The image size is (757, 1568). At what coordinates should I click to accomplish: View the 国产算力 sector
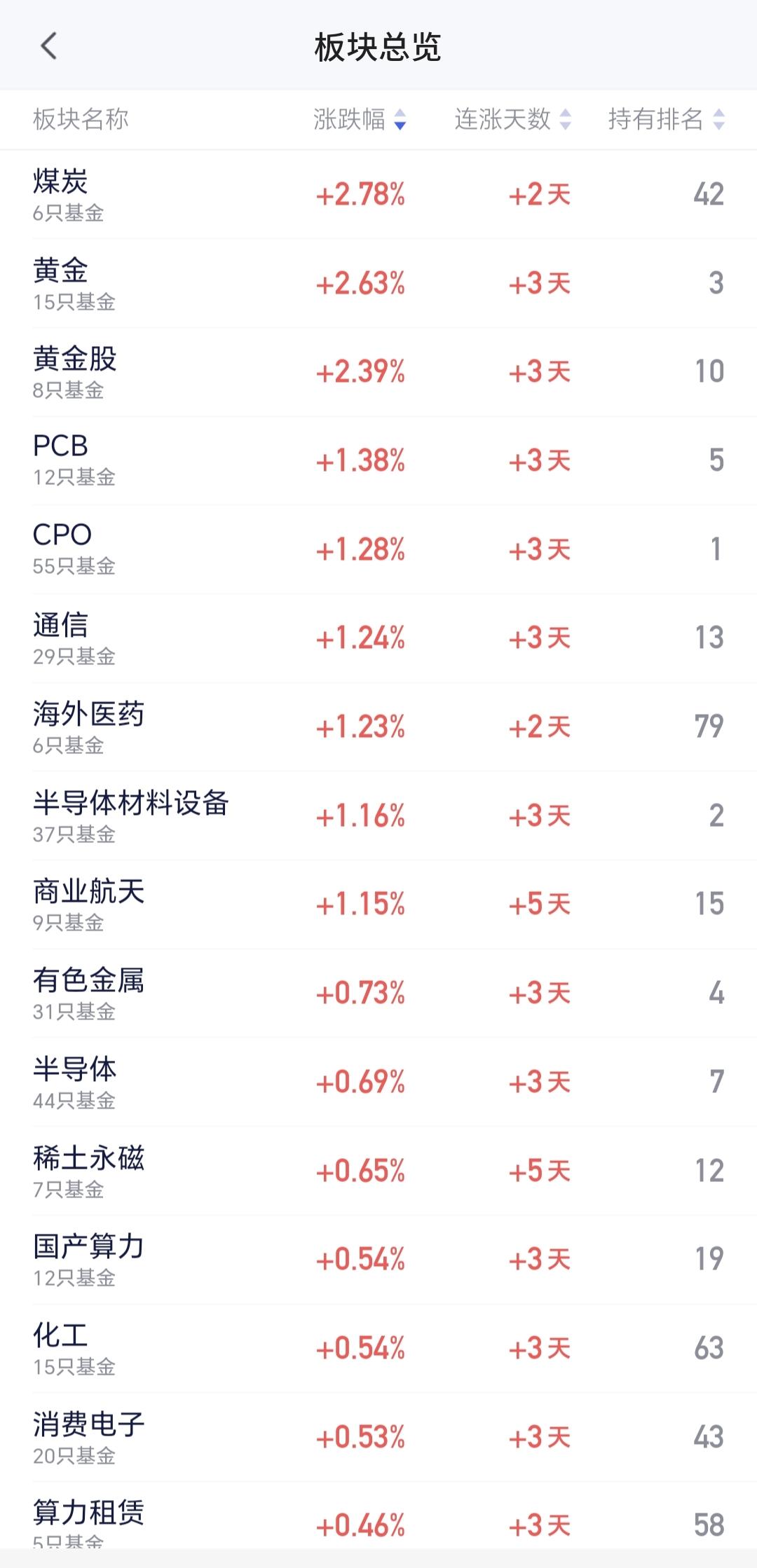pos(378,1260)
